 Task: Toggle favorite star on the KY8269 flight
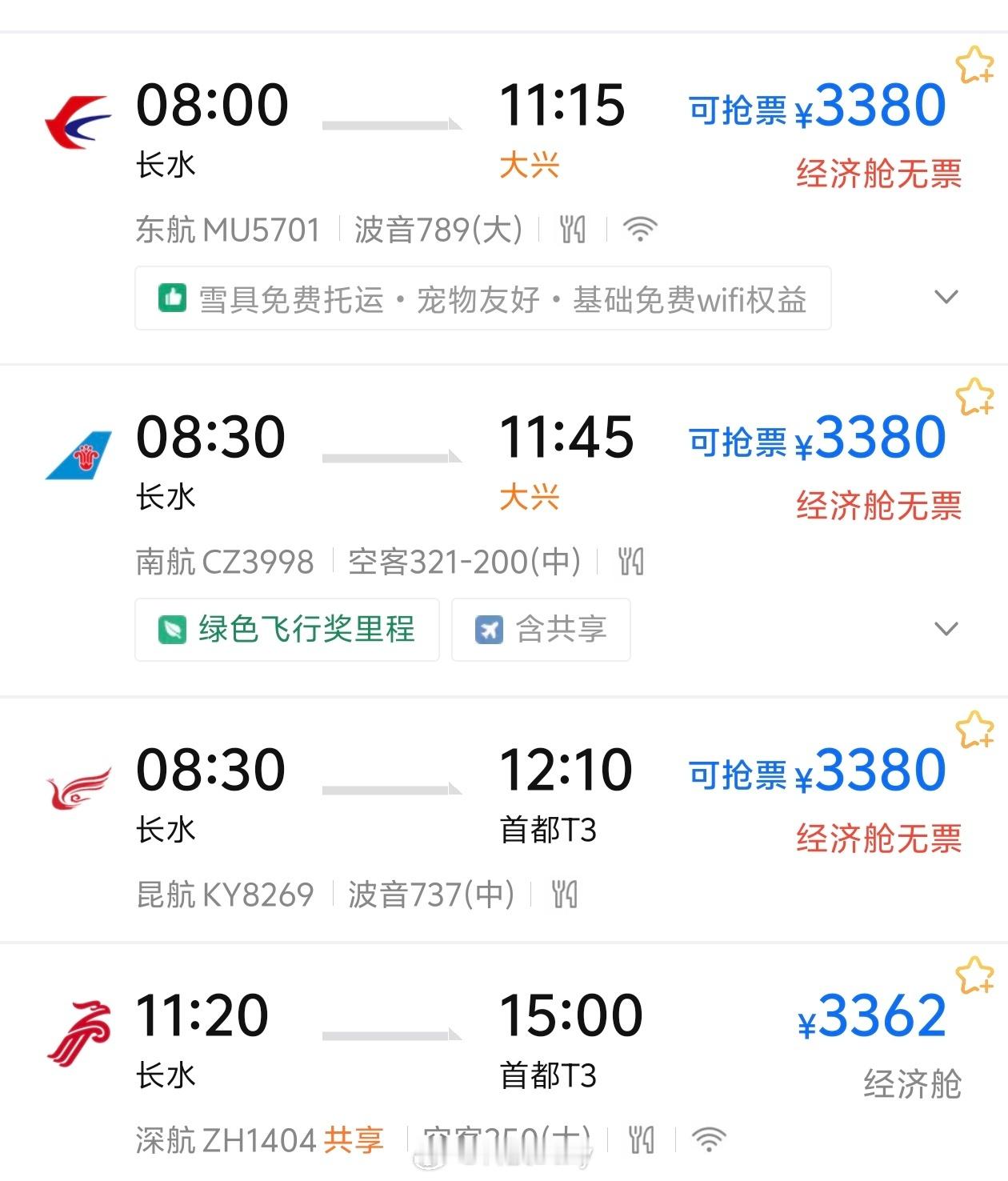coord(974,731)
